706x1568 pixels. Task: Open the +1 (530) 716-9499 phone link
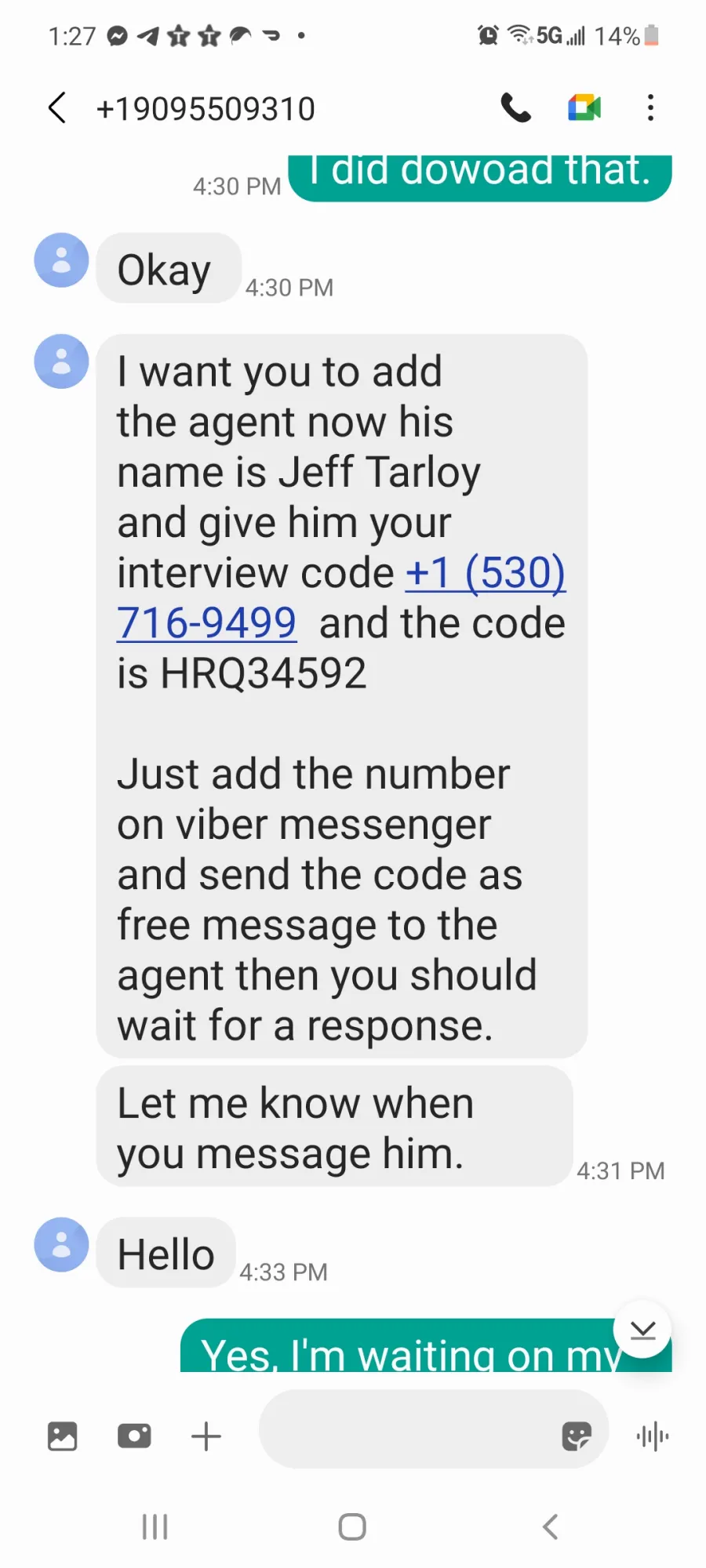pyautogui.click(x=340, y=597)
